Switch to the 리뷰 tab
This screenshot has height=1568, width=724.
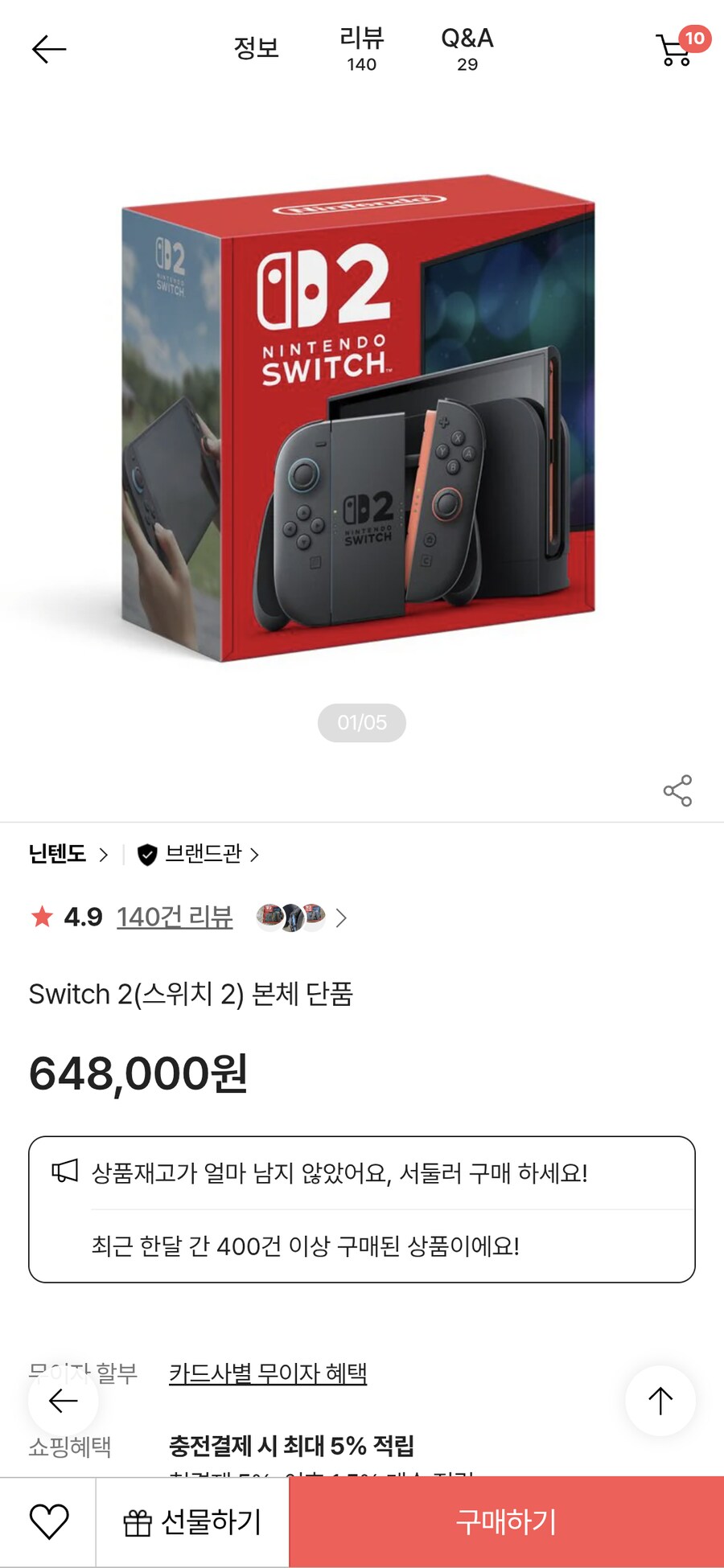(360, 48)
